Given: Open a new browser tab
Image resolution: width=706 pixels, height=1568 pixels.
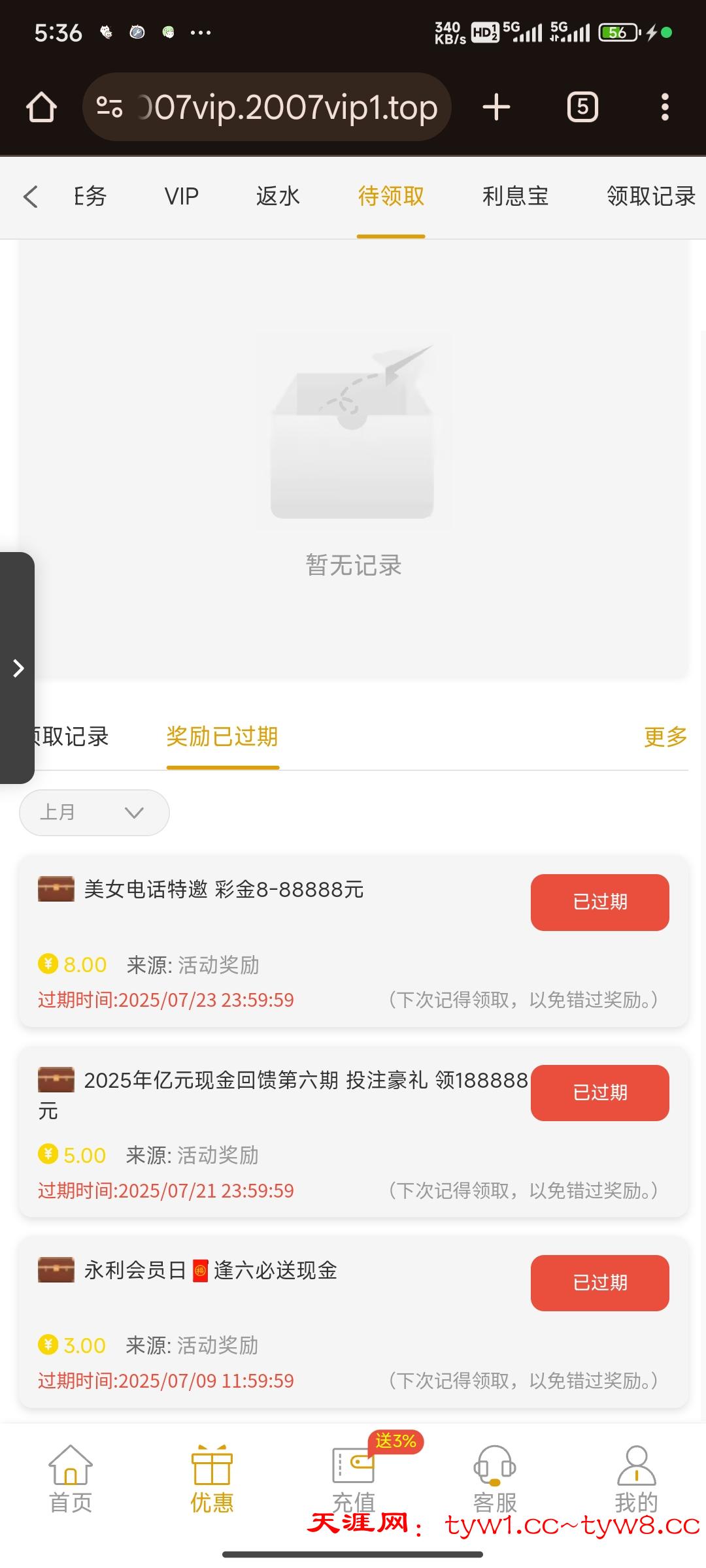Looking at the screenshot, I should pyautogui.click(x=496, y=107).
